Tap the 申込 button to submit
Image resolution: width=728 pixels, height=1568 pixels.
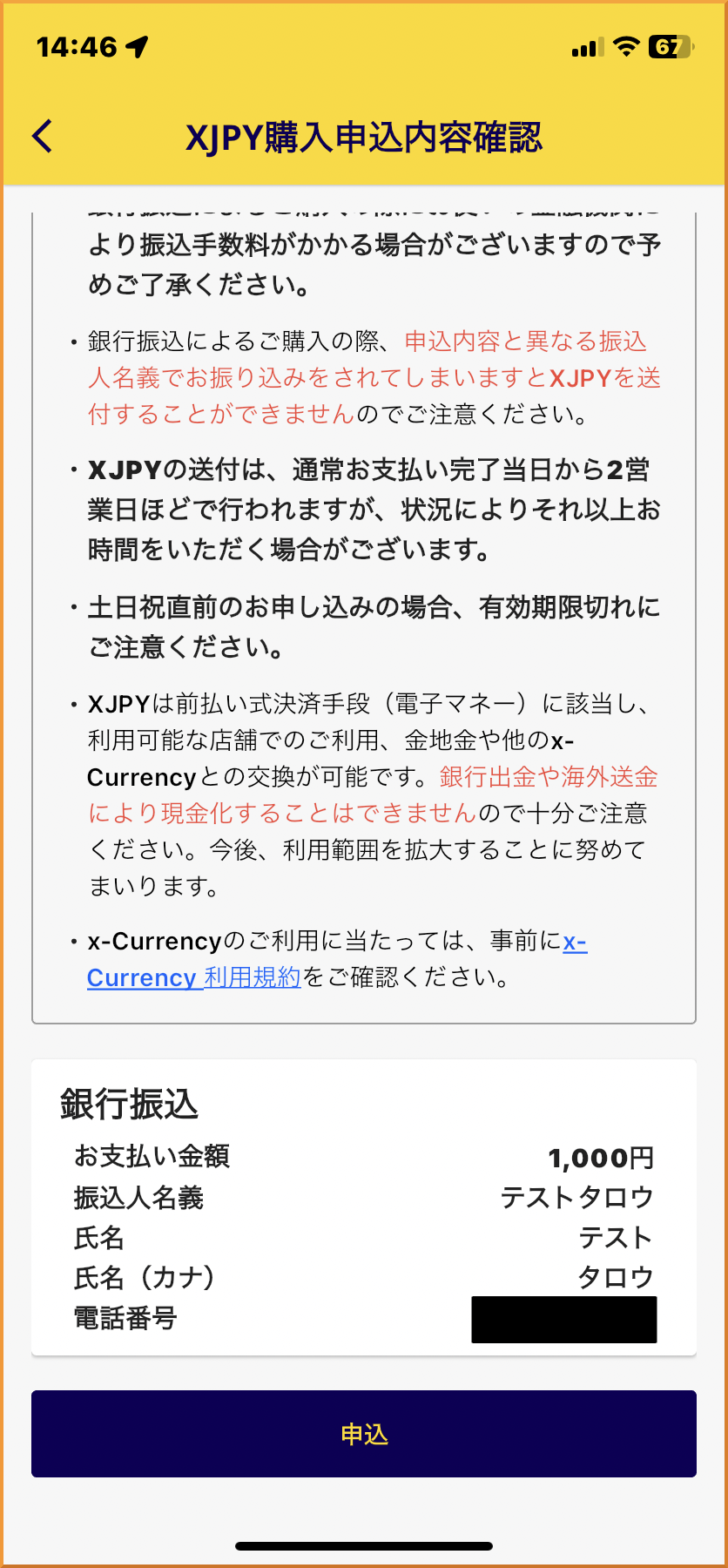click(x=364, y=1434)
